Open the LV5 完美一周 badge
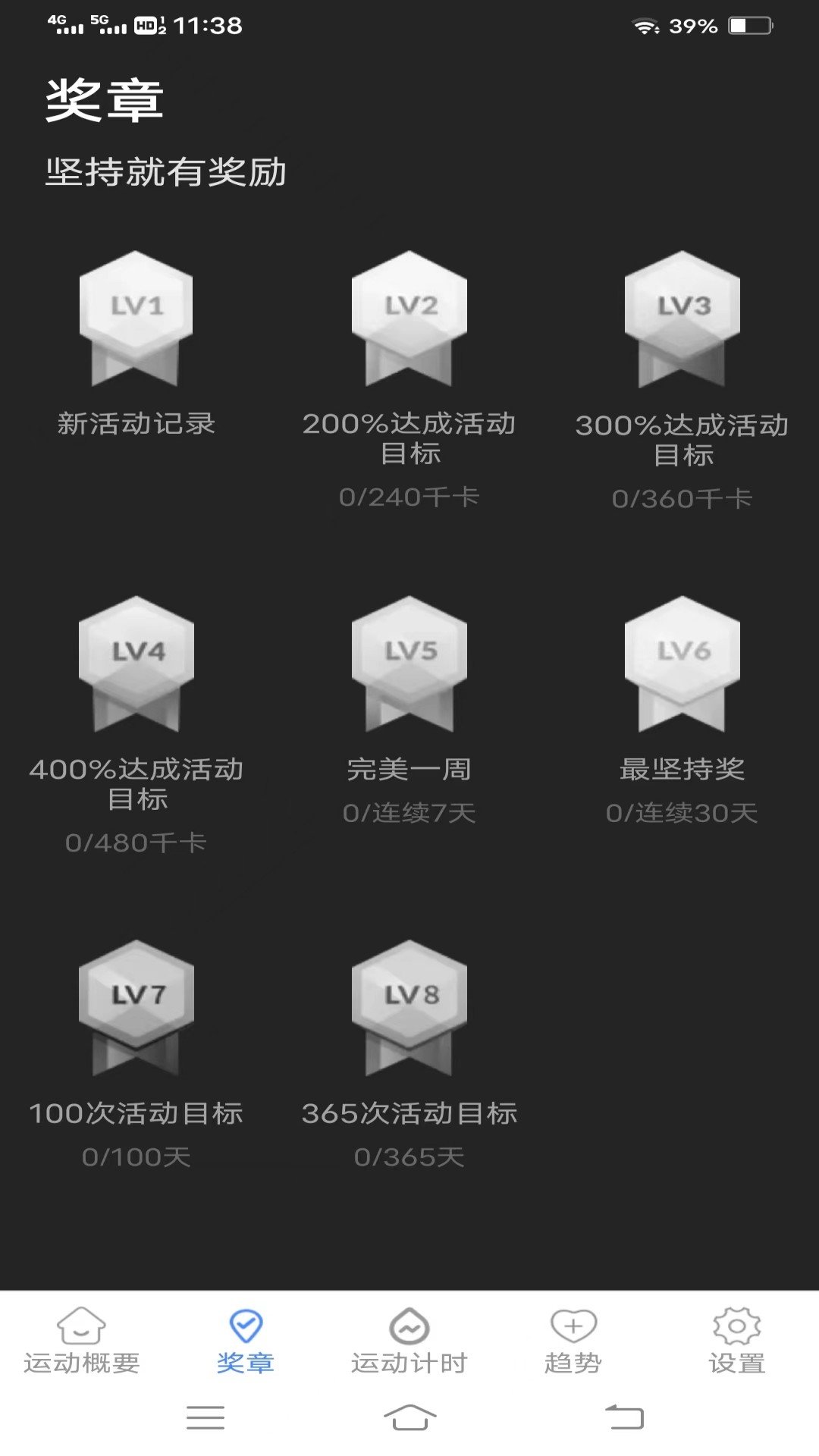This screenshot has height=1456, width=819. coord(409,664)
